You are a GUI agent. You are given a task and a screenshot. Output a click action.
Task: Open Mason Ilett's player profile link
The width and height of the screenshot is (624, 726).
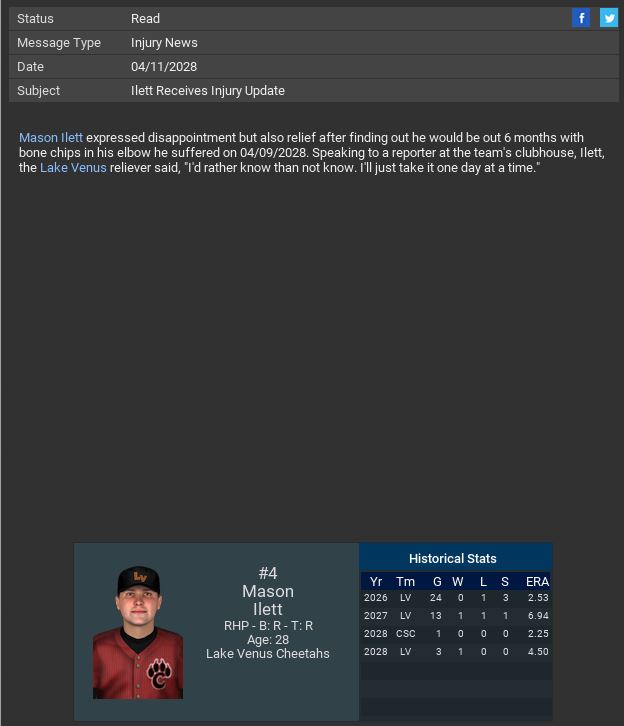point(51,138)
